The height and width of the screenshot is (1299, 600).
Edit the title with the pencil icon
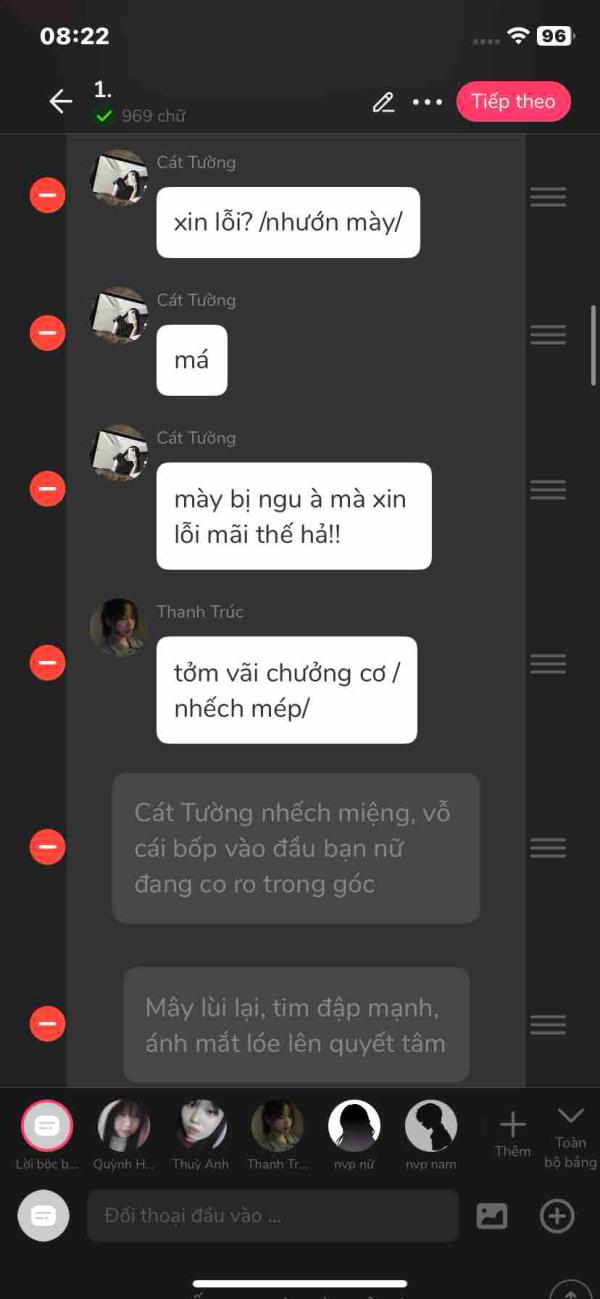383,102
